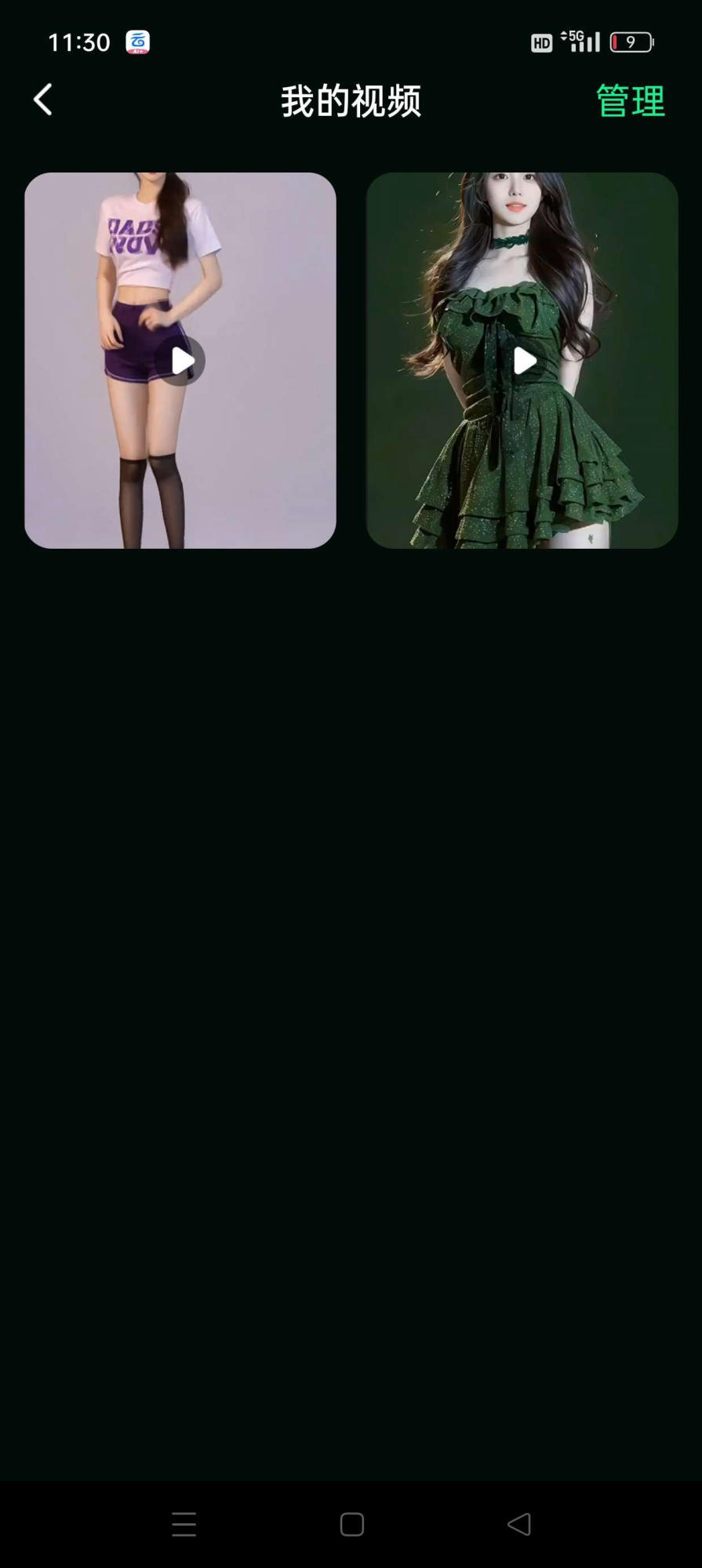Image resolution: width=702 pixels, height=1568 pixels.
Task: Tap 管理 to manage videos
Action: point(630,101)
